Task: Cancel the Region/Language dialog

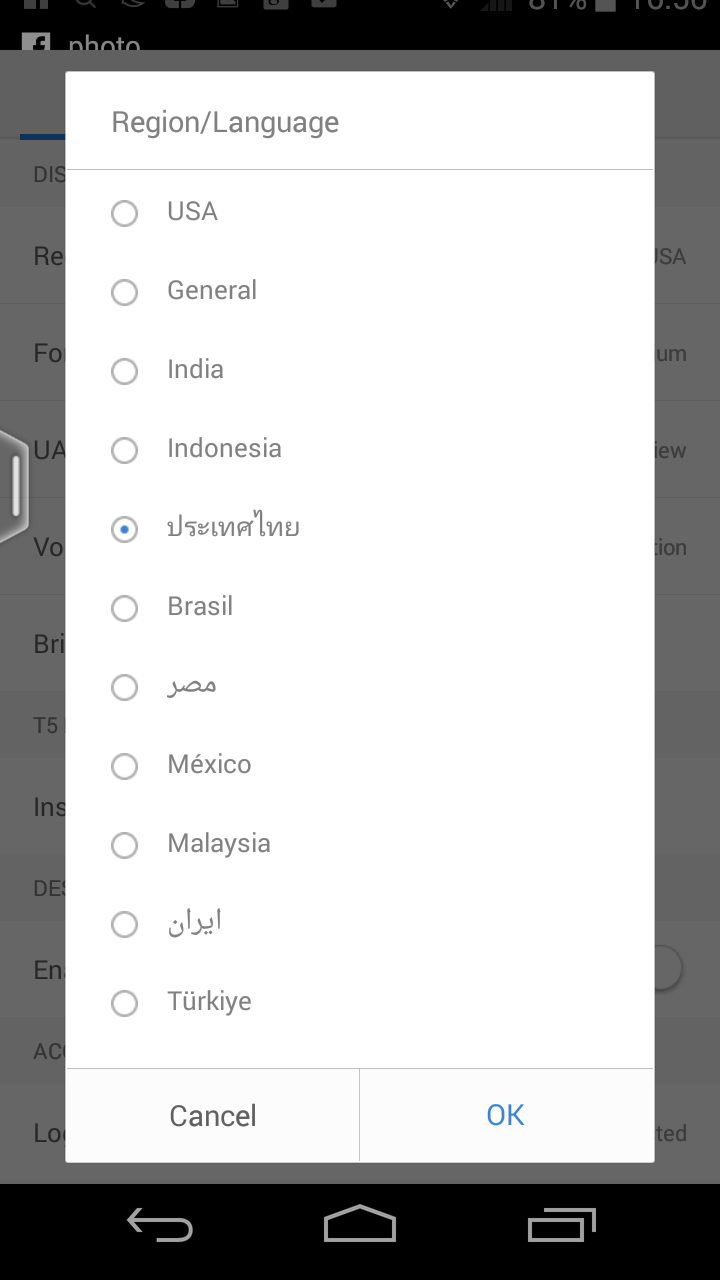Action: click(213, 1115)
